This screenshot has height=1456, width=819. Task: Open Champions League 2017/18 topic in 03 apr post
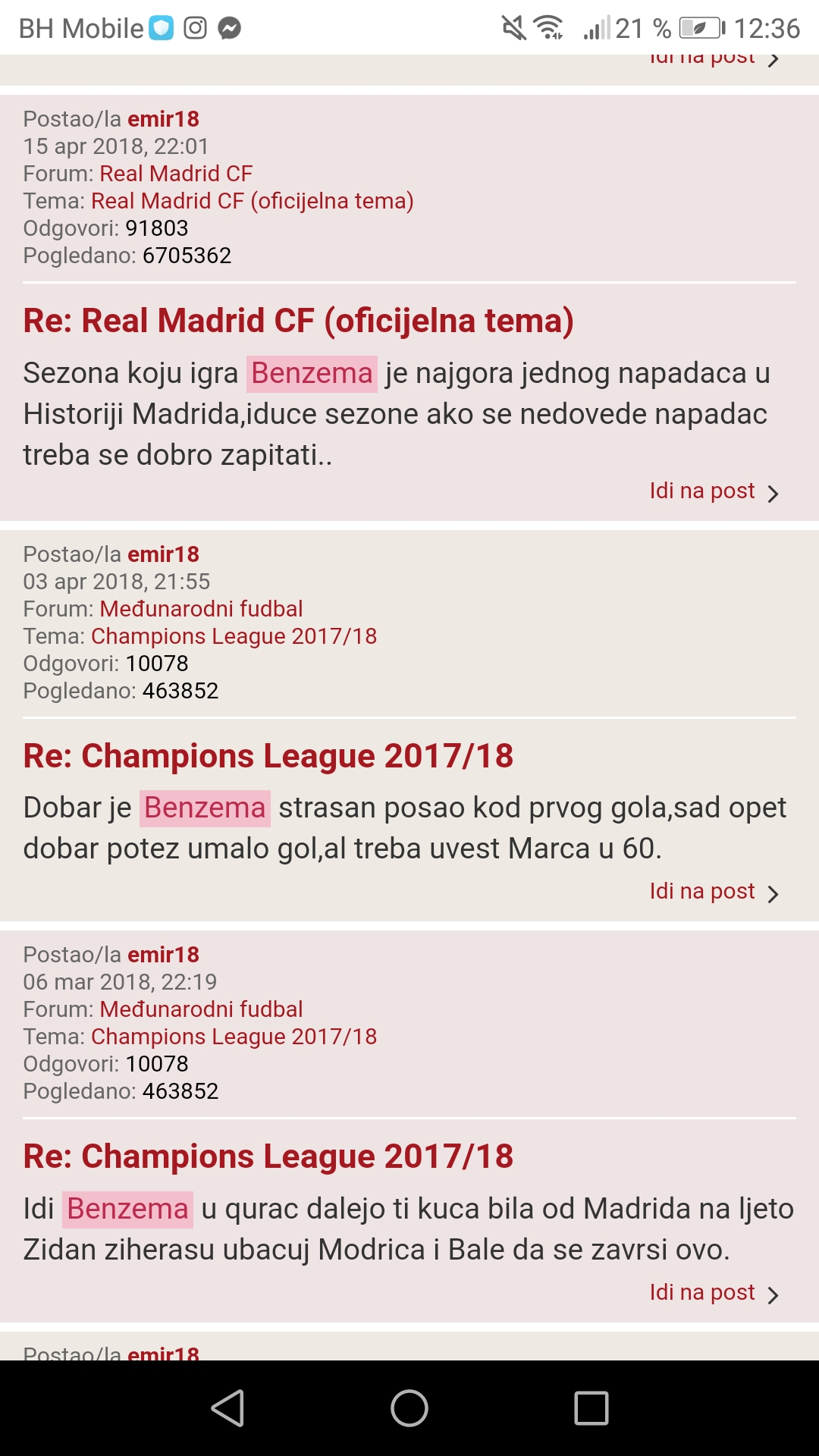234,636
